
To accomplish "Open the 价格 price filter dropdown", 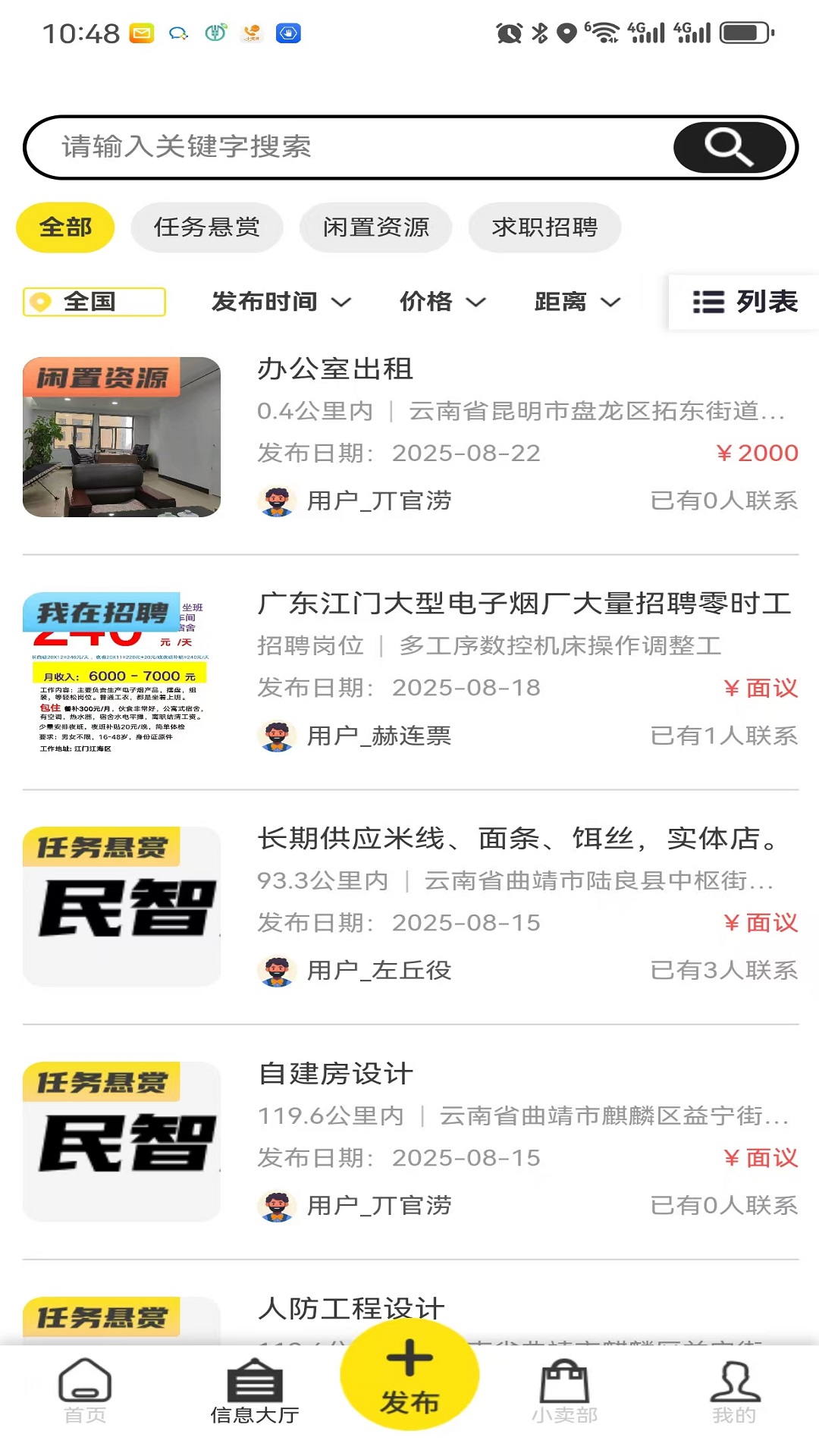I will pos(443,301).
